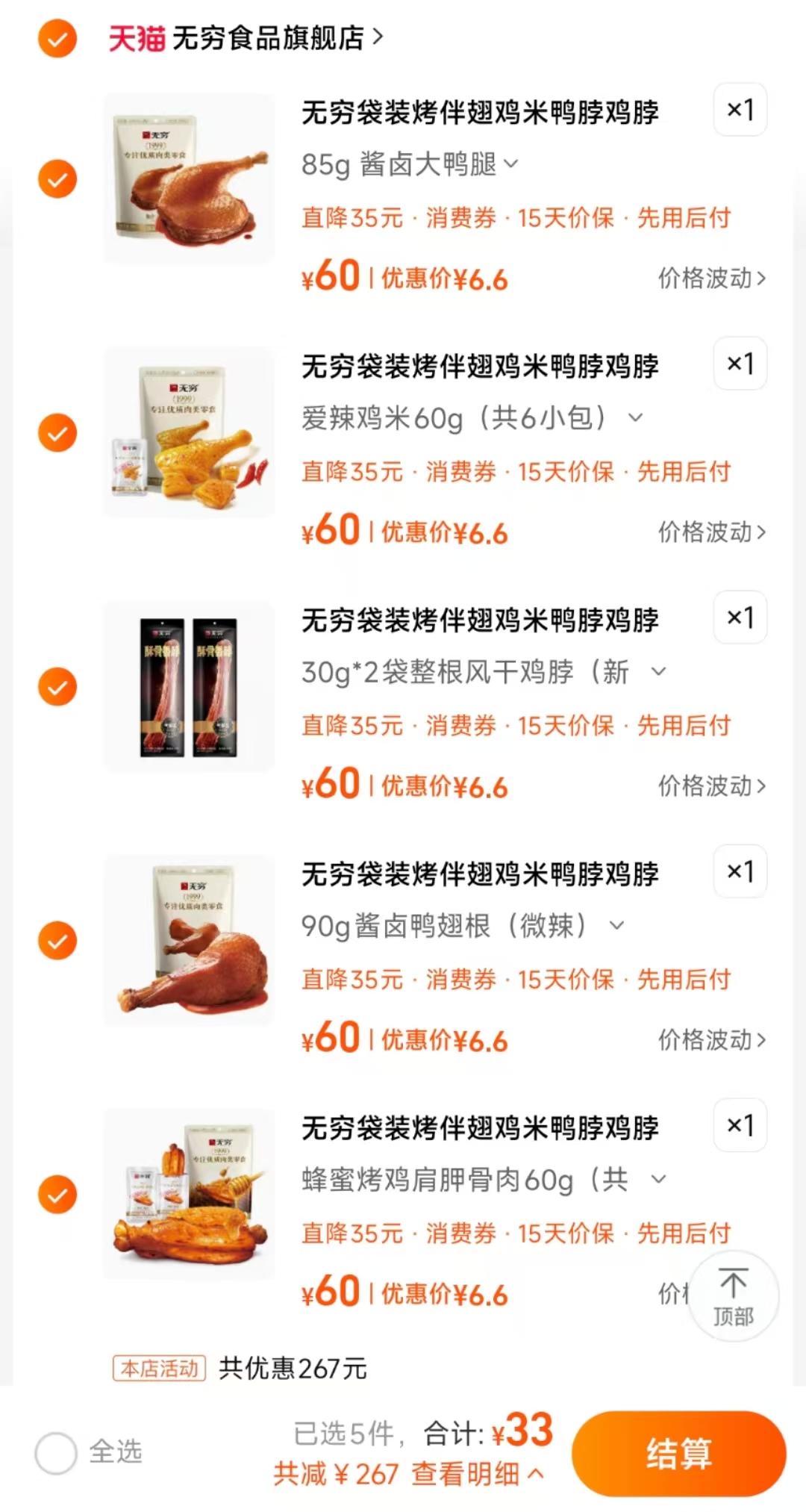This screenshot has height=1512, width=806.
Task: Click the ×1 quantity badge of the first item
Action: click(740, 109)
